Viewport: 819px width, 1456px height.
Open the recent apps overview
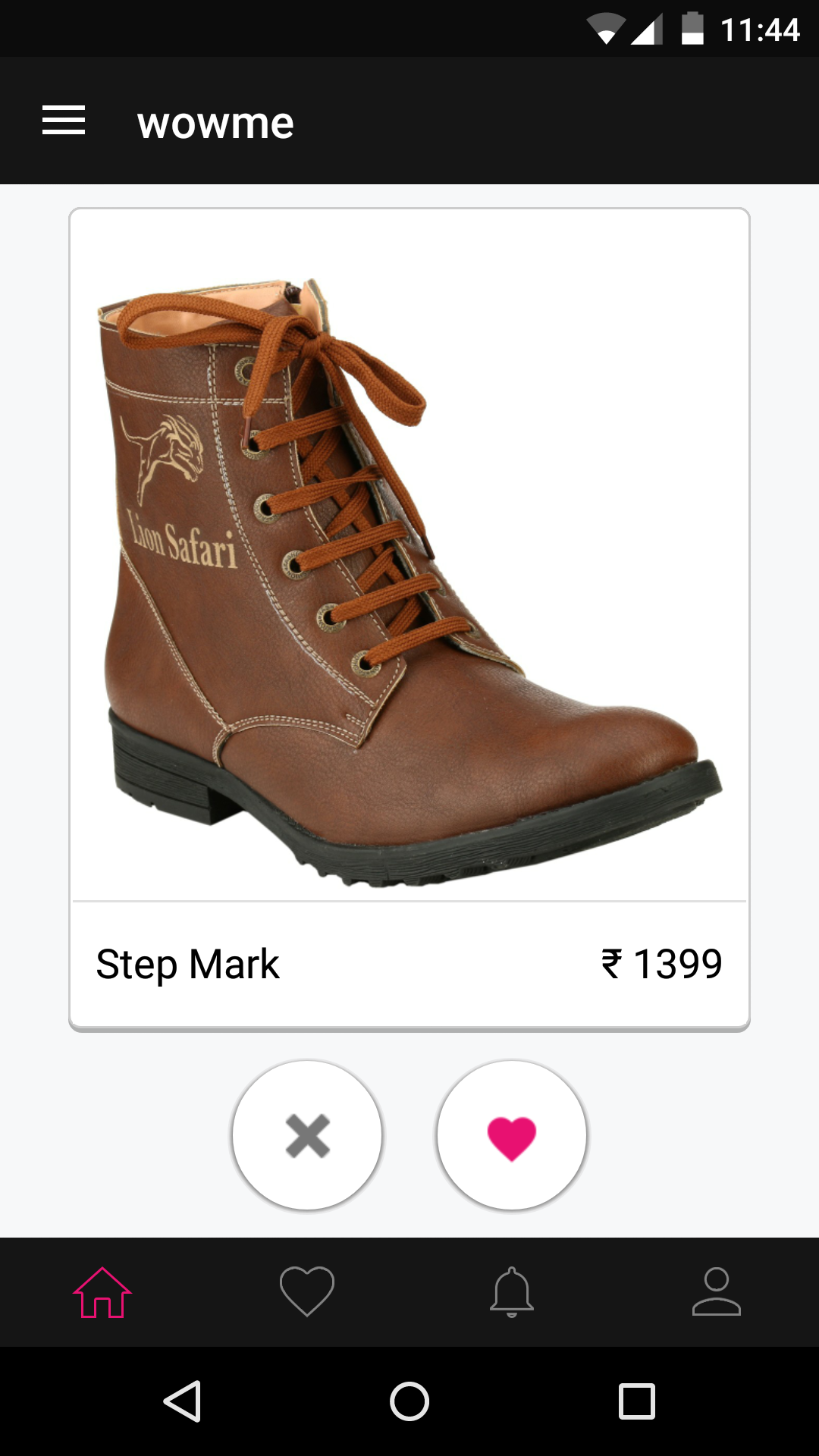tap(637, 1401)
